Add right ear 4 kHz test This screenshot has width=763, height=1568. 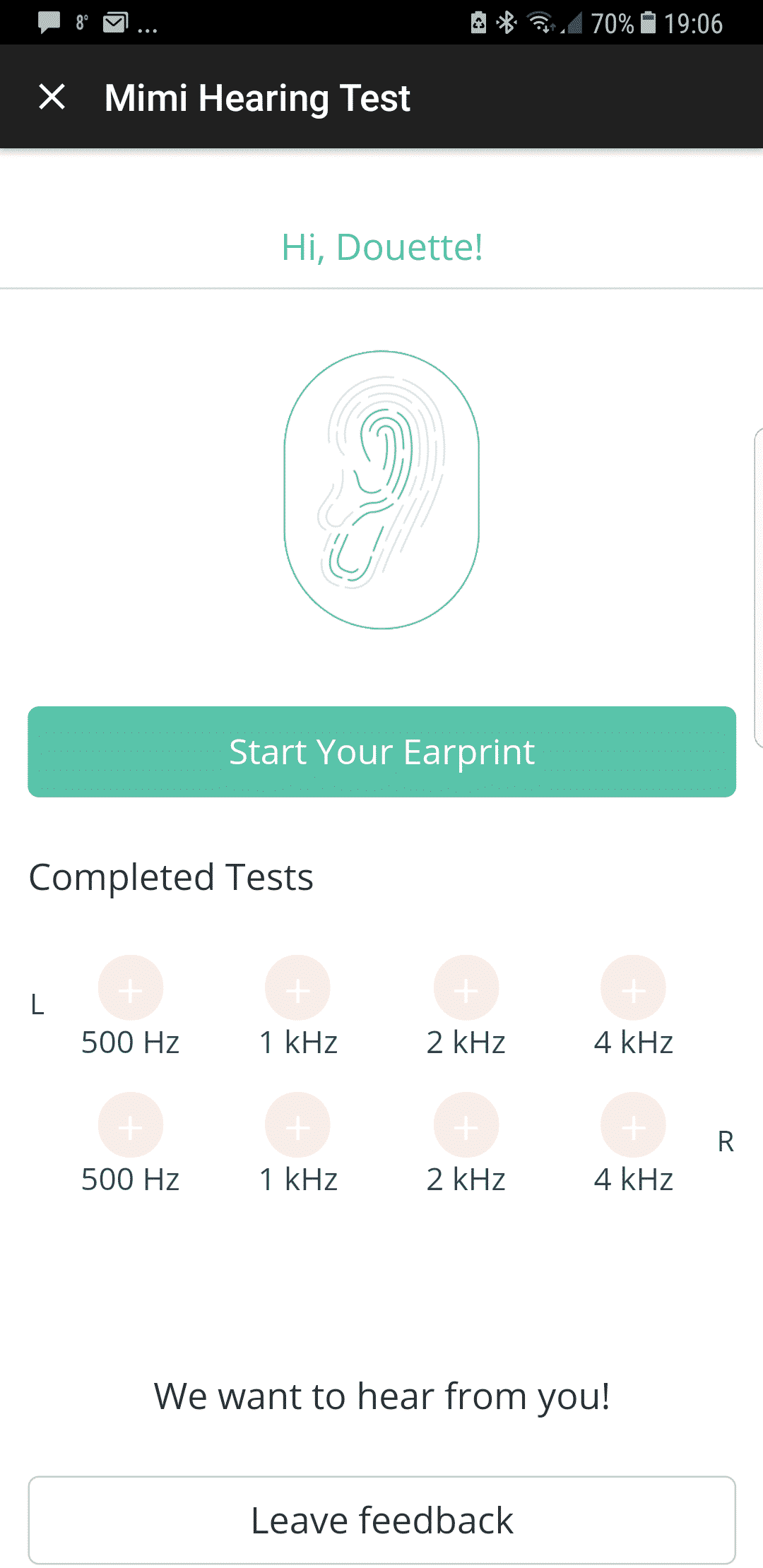[x=633, y=1124]
